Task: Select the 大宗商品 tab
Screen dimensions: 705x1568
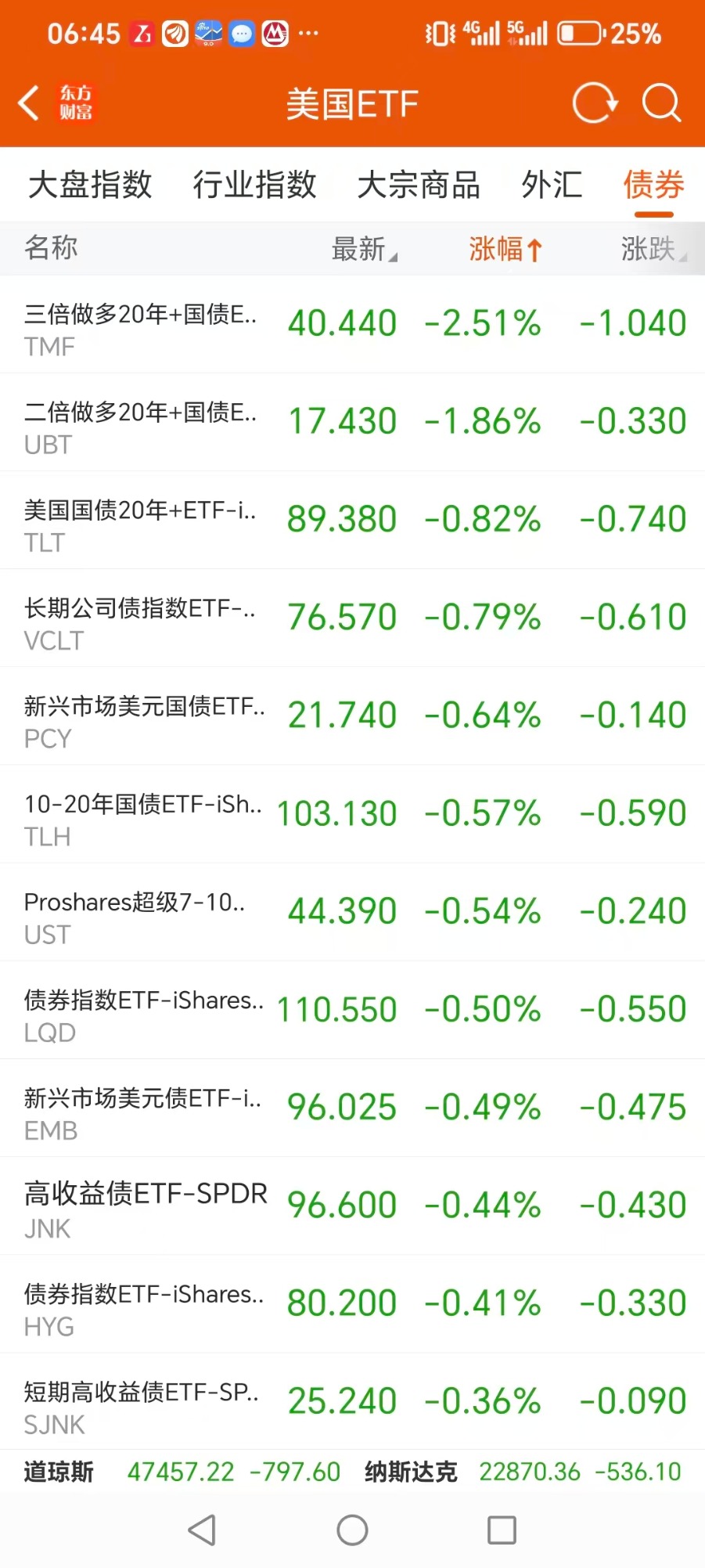Action: click(x=419, y=186)
